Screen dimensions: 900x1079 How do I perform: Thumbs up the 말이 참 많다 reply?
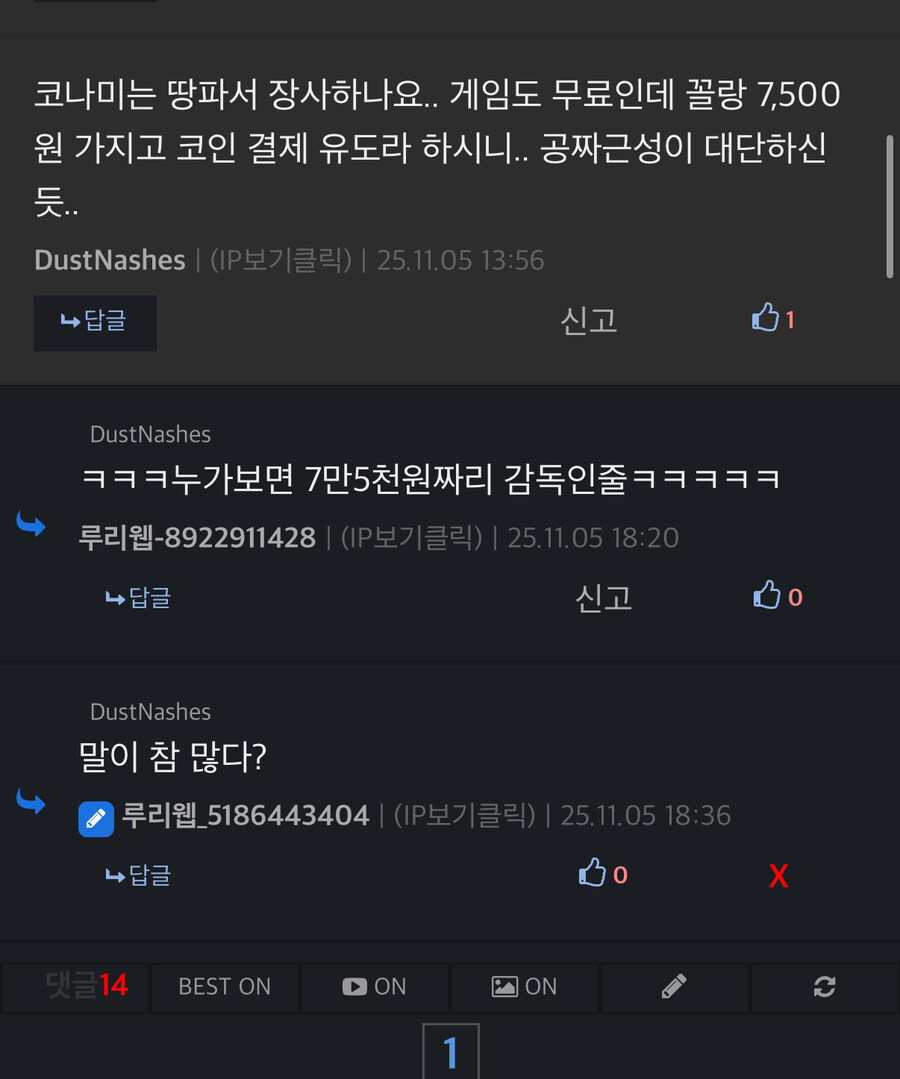(x=593, y=871)
